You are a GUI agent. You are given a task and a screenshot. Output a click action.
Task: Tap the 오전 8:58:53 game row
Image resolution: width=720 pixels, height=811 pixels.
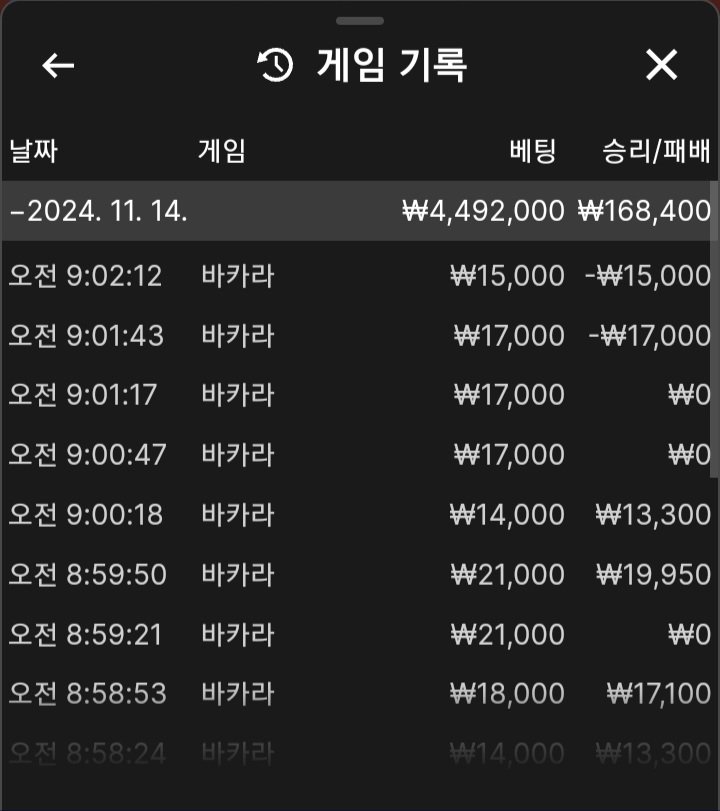[x=358, y=694]
